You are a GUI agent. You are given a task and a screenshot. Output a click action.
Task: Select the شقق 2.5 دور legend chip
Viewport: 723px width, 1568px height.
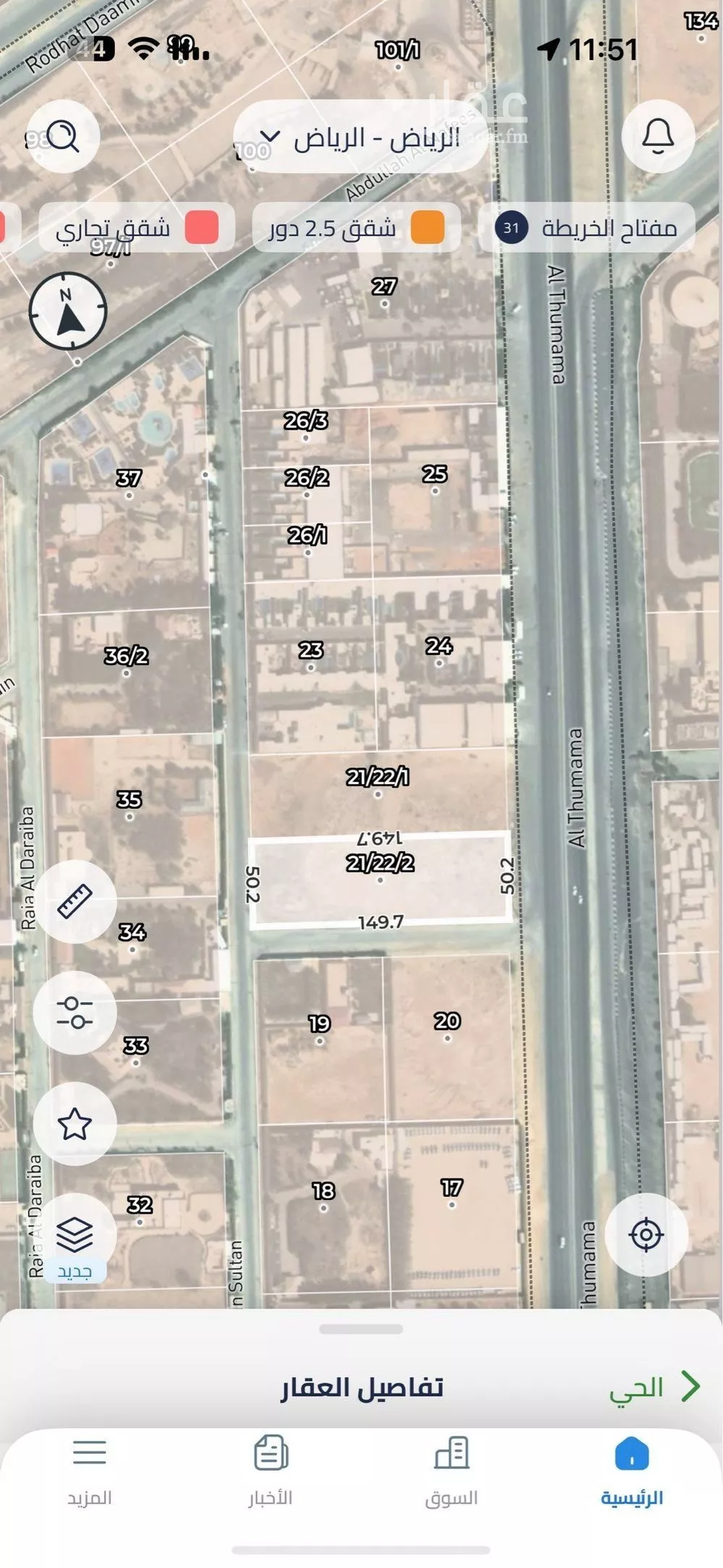click(x=356, y=228)
